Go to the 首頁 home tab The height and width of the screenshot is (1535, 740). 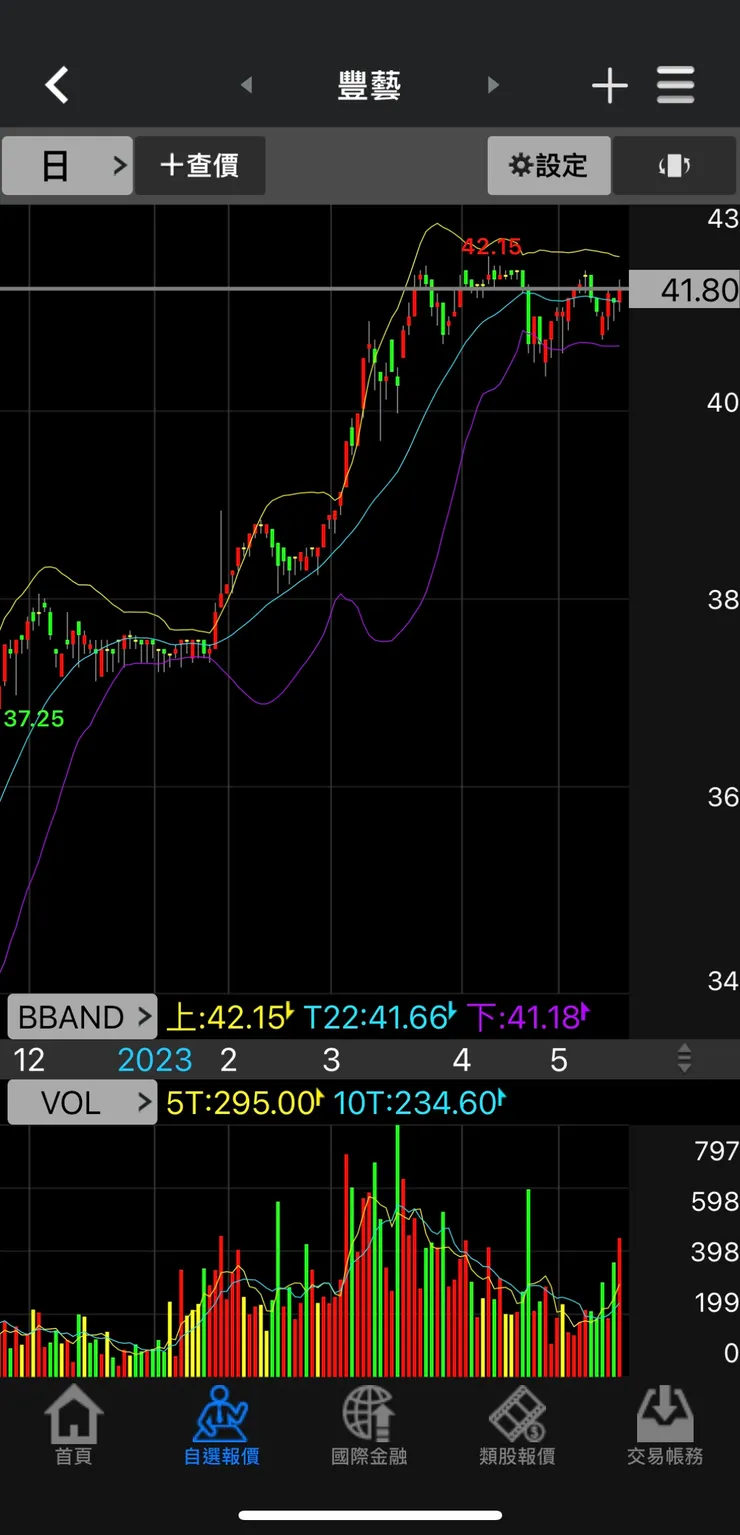[74, 1425]
